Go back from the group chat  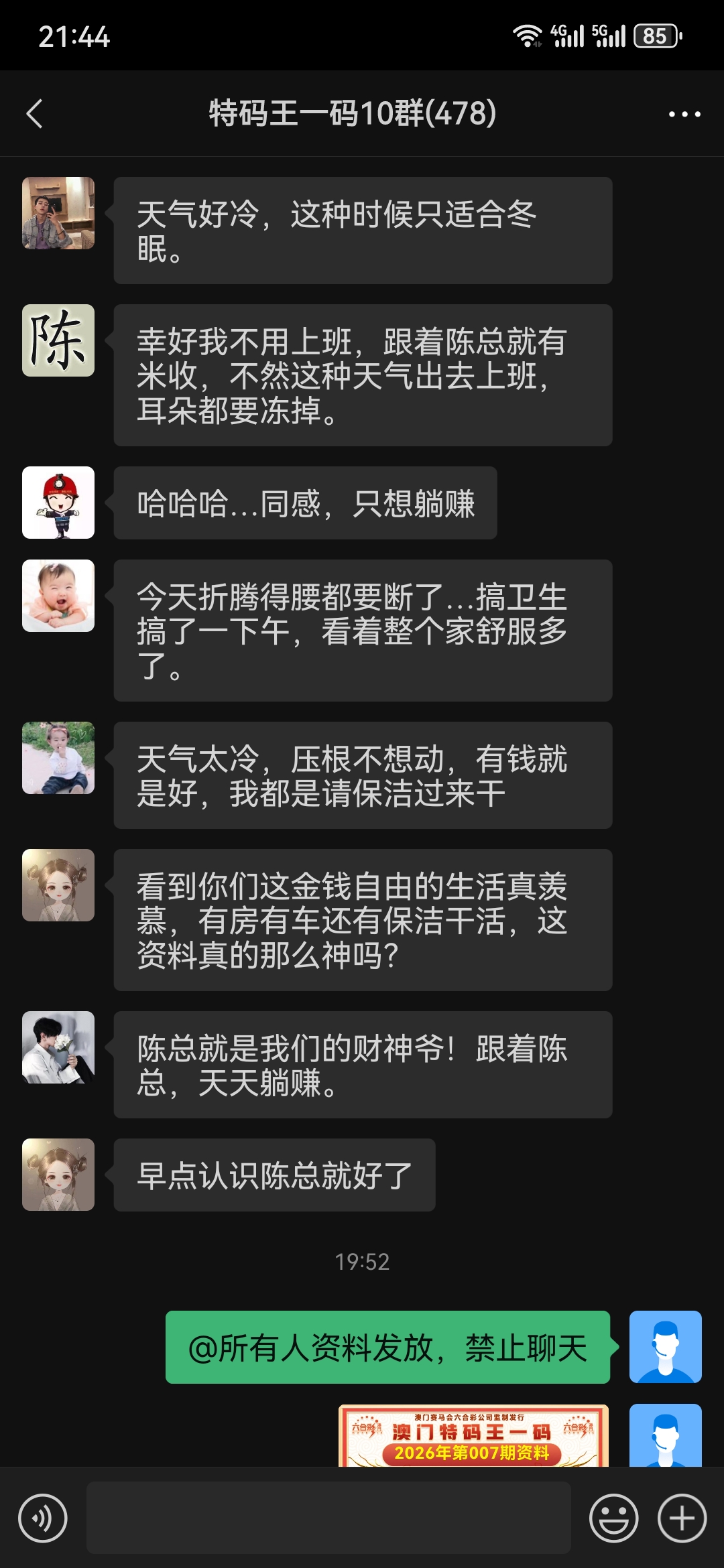pyautogui.click(x=35, y=113)
